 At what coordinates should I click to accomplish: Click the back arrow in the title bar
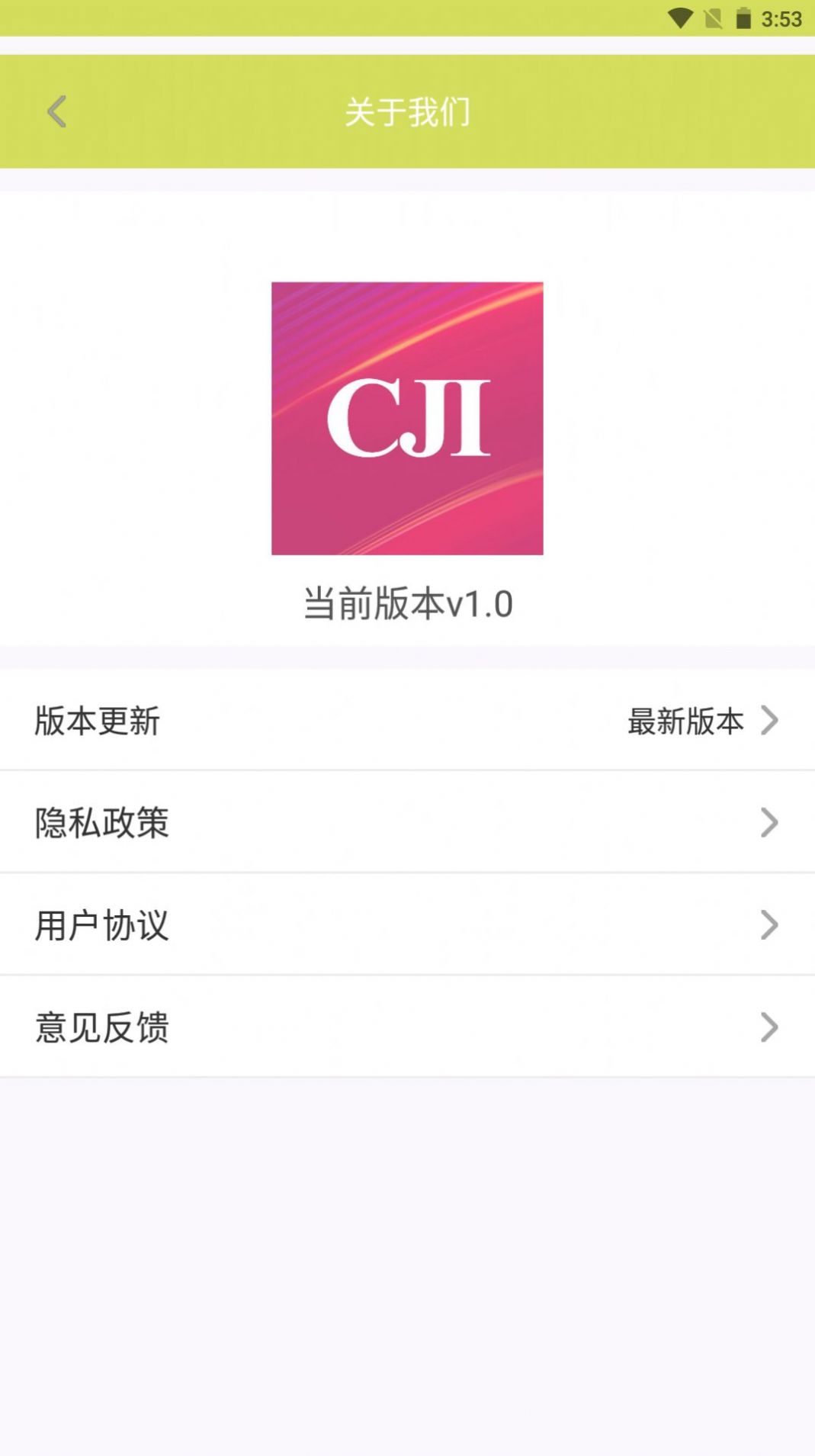[x=55, y=111]
